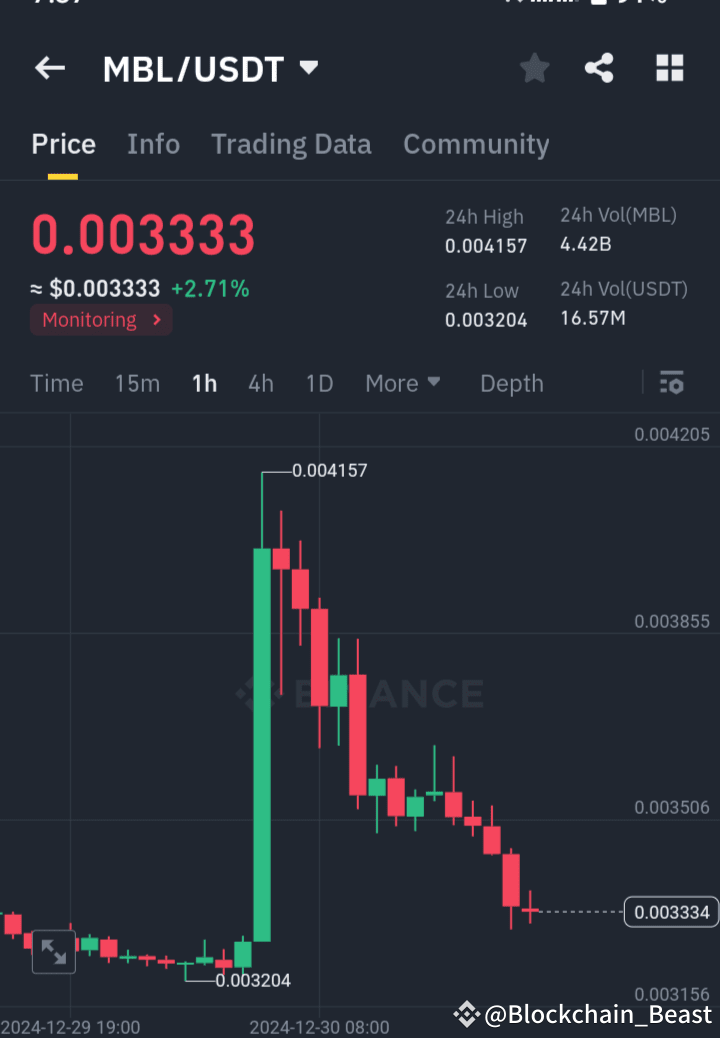Click the current price marker 0.003334

point(668,911)
